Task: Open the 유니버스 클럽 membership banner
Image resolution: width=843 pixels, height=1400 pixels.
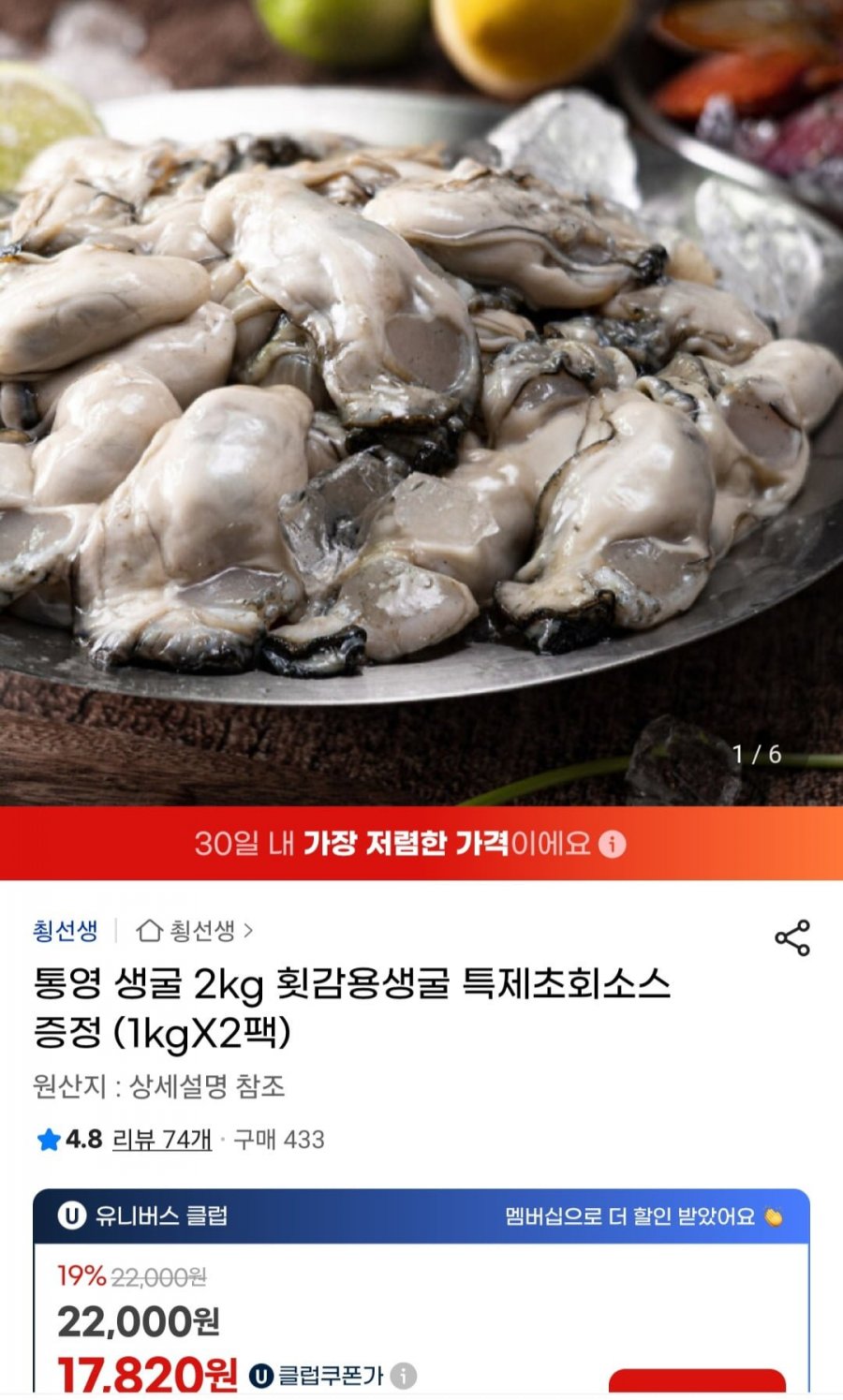Action: (421, 1216)
